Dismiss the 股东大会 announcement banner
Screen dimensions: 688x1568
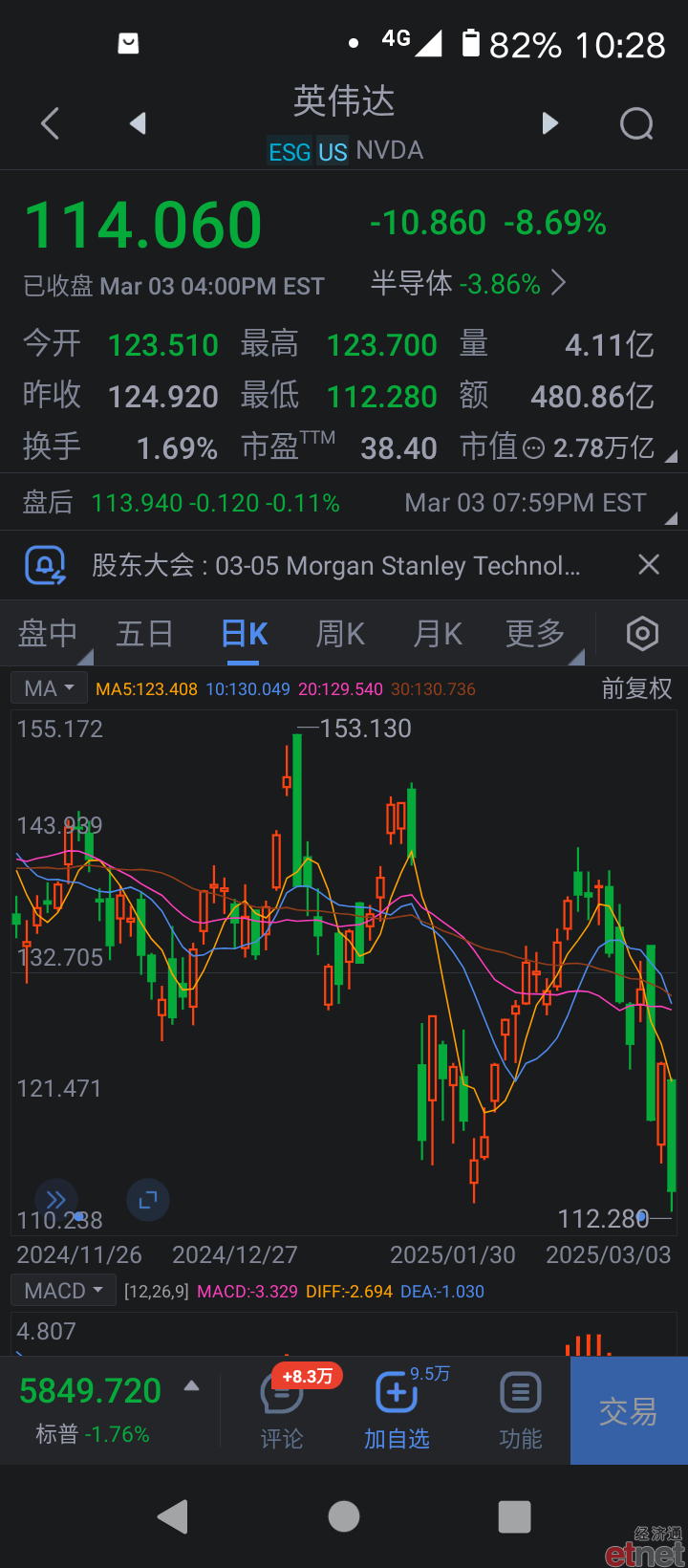coord(649,565)
